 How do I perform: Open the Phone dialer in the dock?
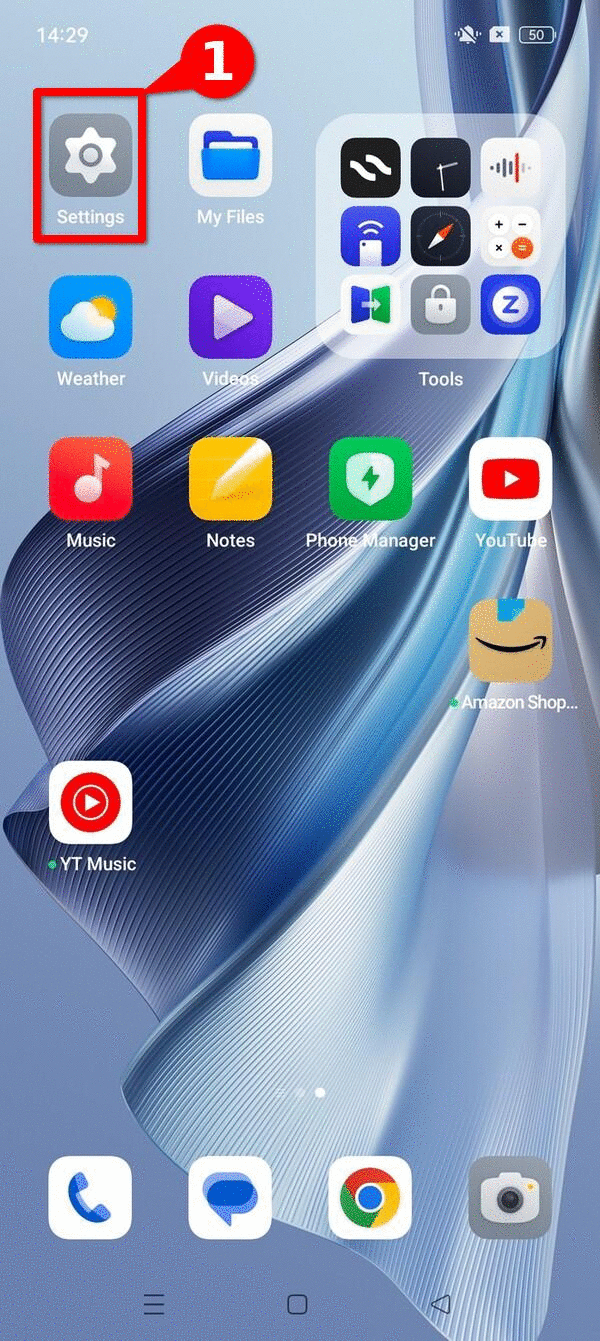point(90,1197)
